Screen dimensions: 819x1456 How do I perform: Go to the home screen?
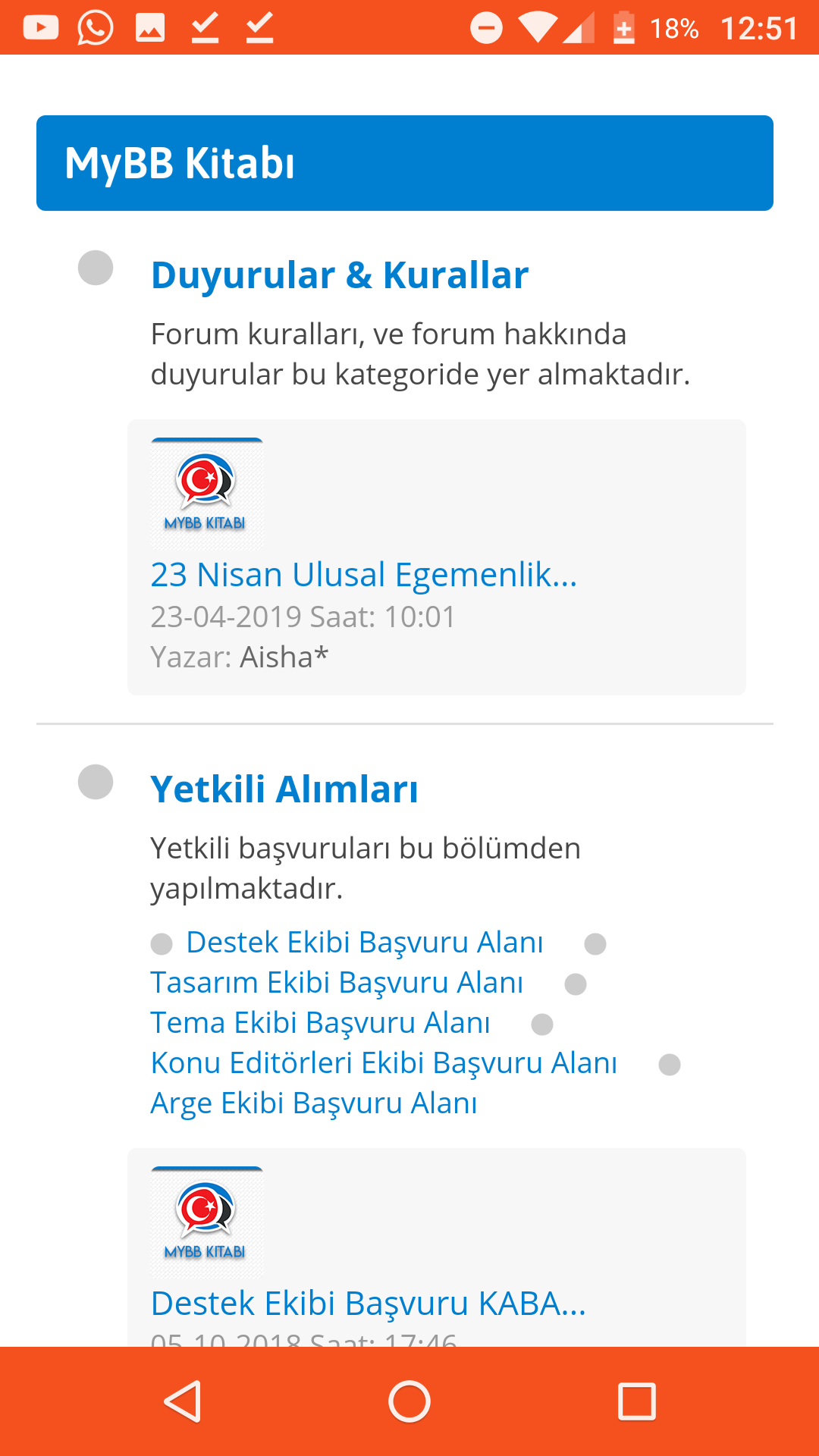pos(409,1401)
